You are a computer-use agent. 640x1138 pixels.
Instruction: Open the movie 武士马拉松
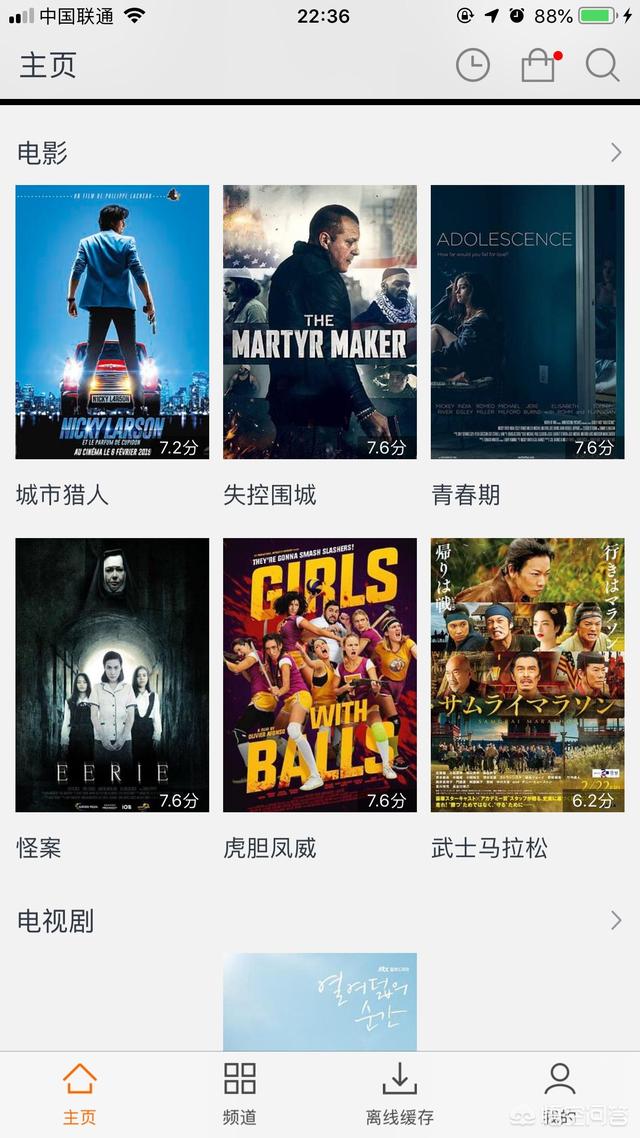[527, 675]
